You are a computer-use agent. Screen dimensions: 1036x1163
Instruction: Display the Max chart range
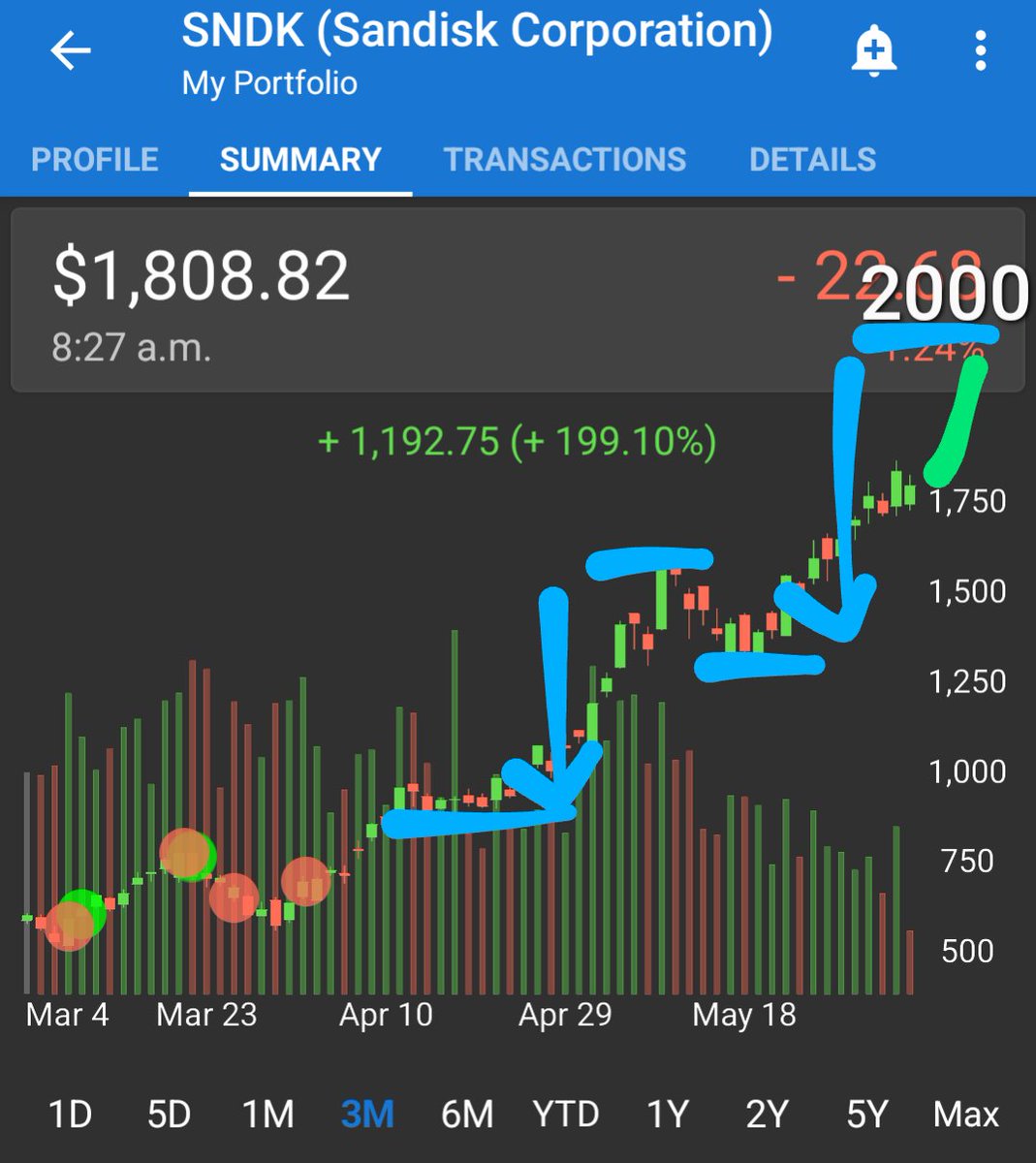click(x=965, y=1115)
